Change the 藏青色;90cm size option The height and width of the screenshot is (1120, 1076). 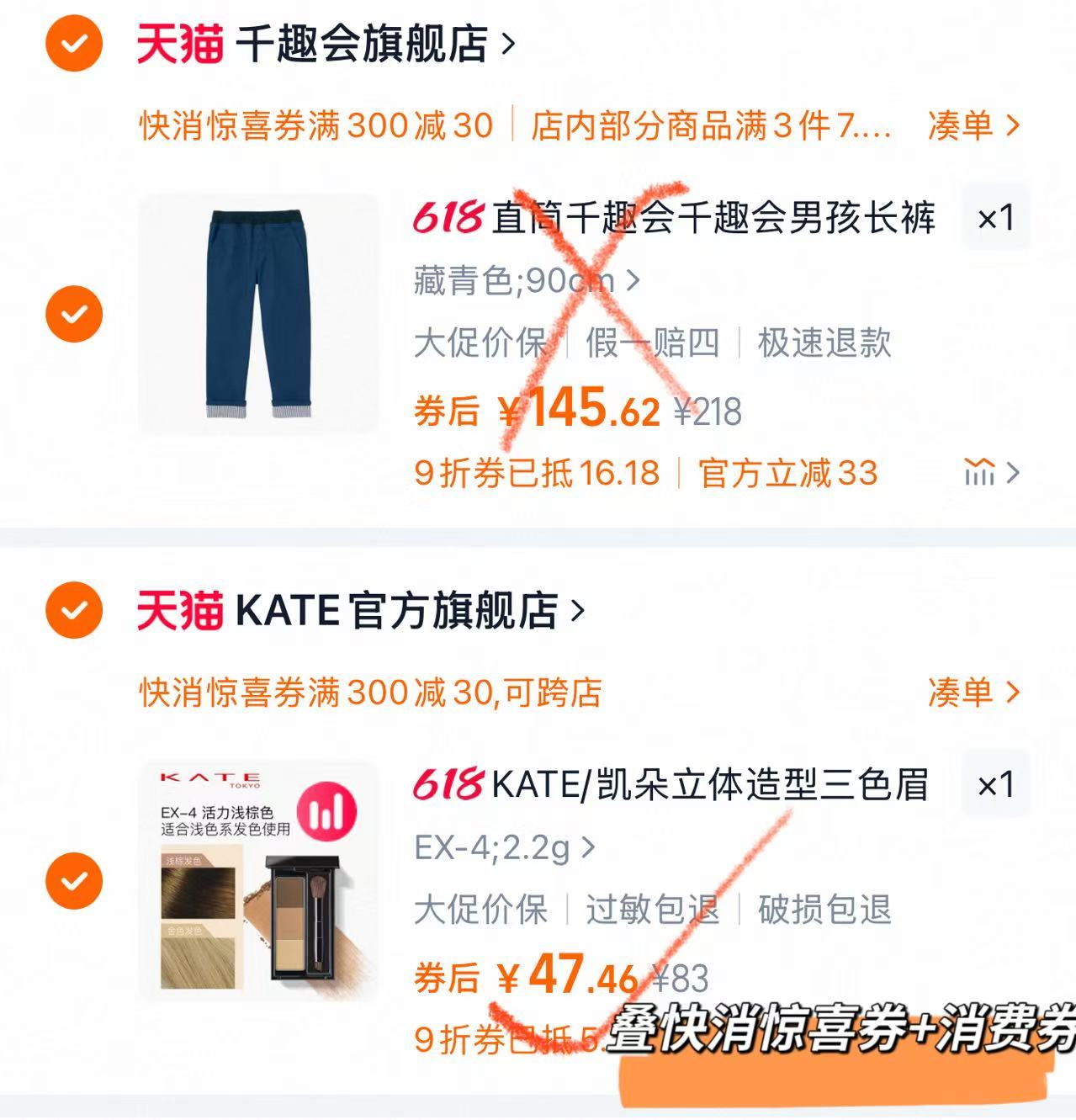click(527, 280)
